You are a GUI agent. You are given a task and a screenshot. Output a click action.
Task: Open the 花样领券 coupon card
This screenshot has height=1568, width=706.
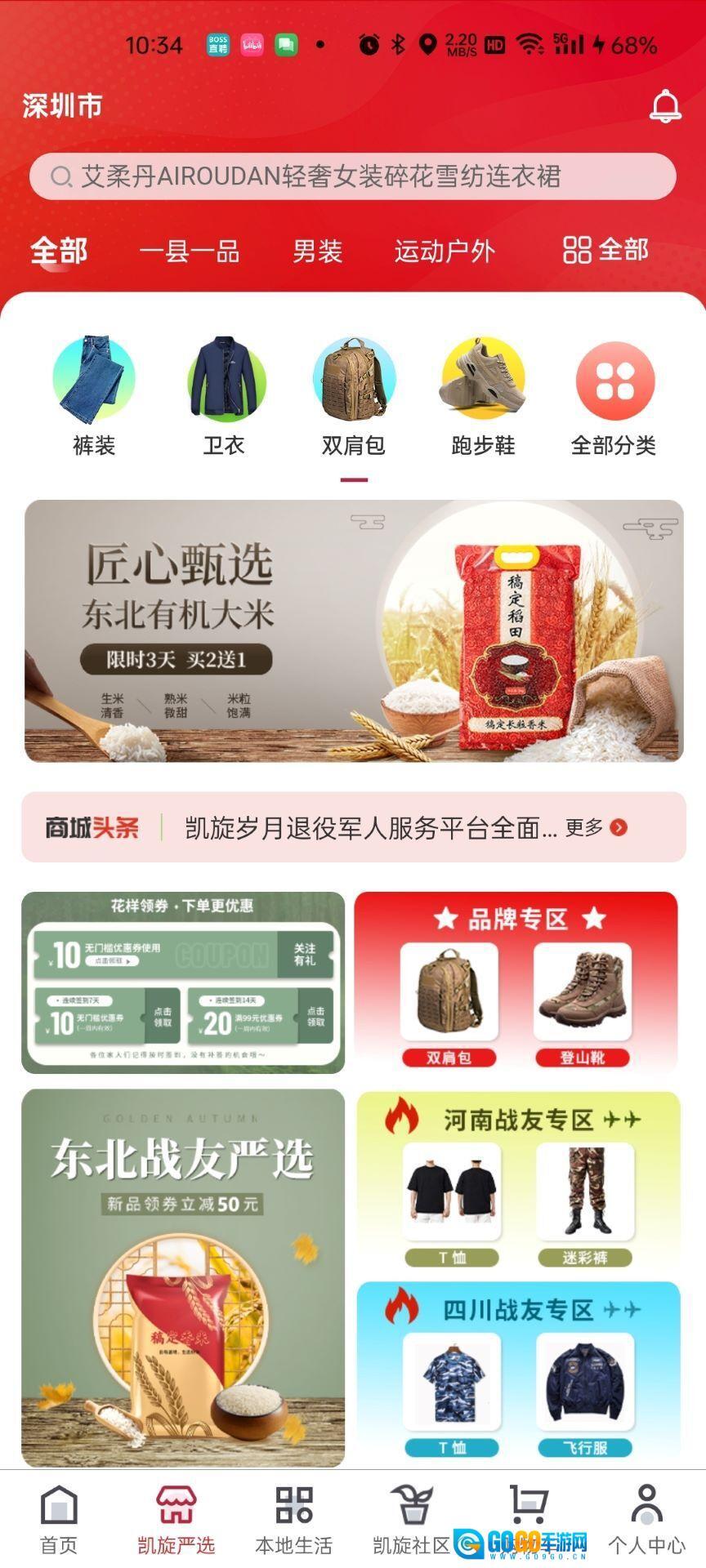183,982
